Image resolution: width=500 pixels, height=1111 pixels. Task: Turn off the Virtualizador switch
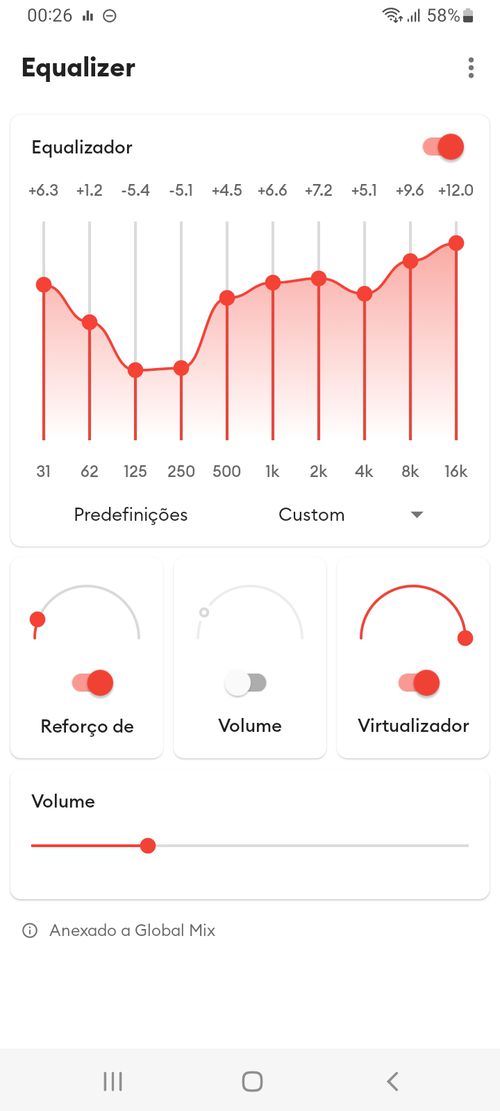click(x=419, y=683)
